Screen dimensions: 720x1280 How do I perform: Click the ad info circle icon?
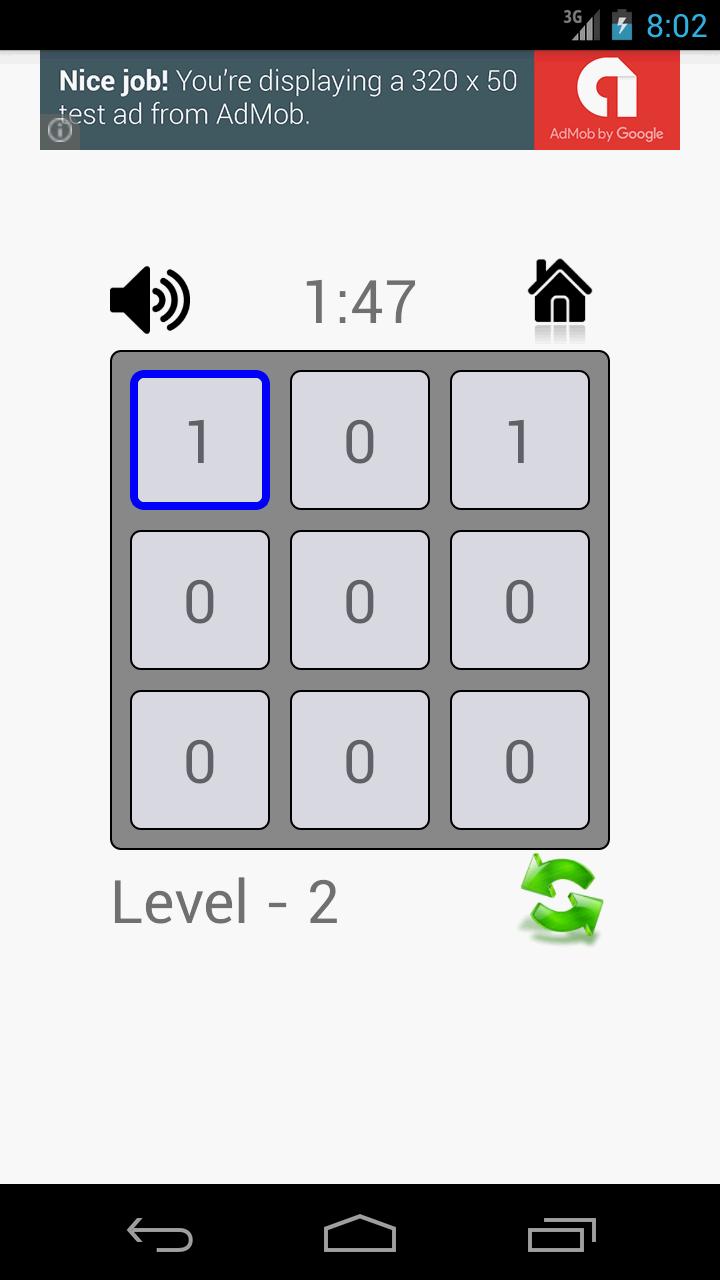click(x=59, y=131)
